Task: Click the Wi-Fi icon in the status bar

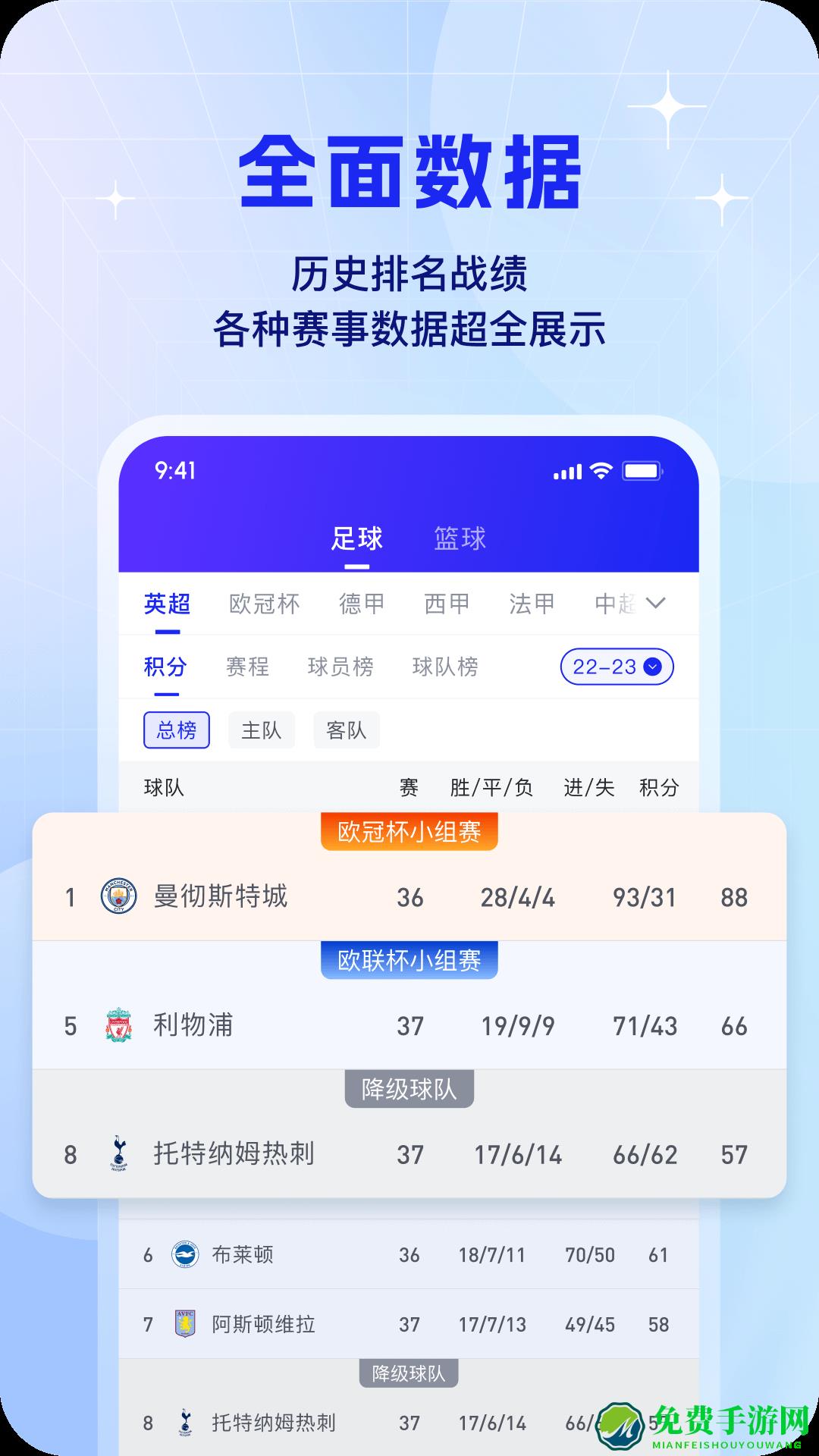Action: pos(603,472)
